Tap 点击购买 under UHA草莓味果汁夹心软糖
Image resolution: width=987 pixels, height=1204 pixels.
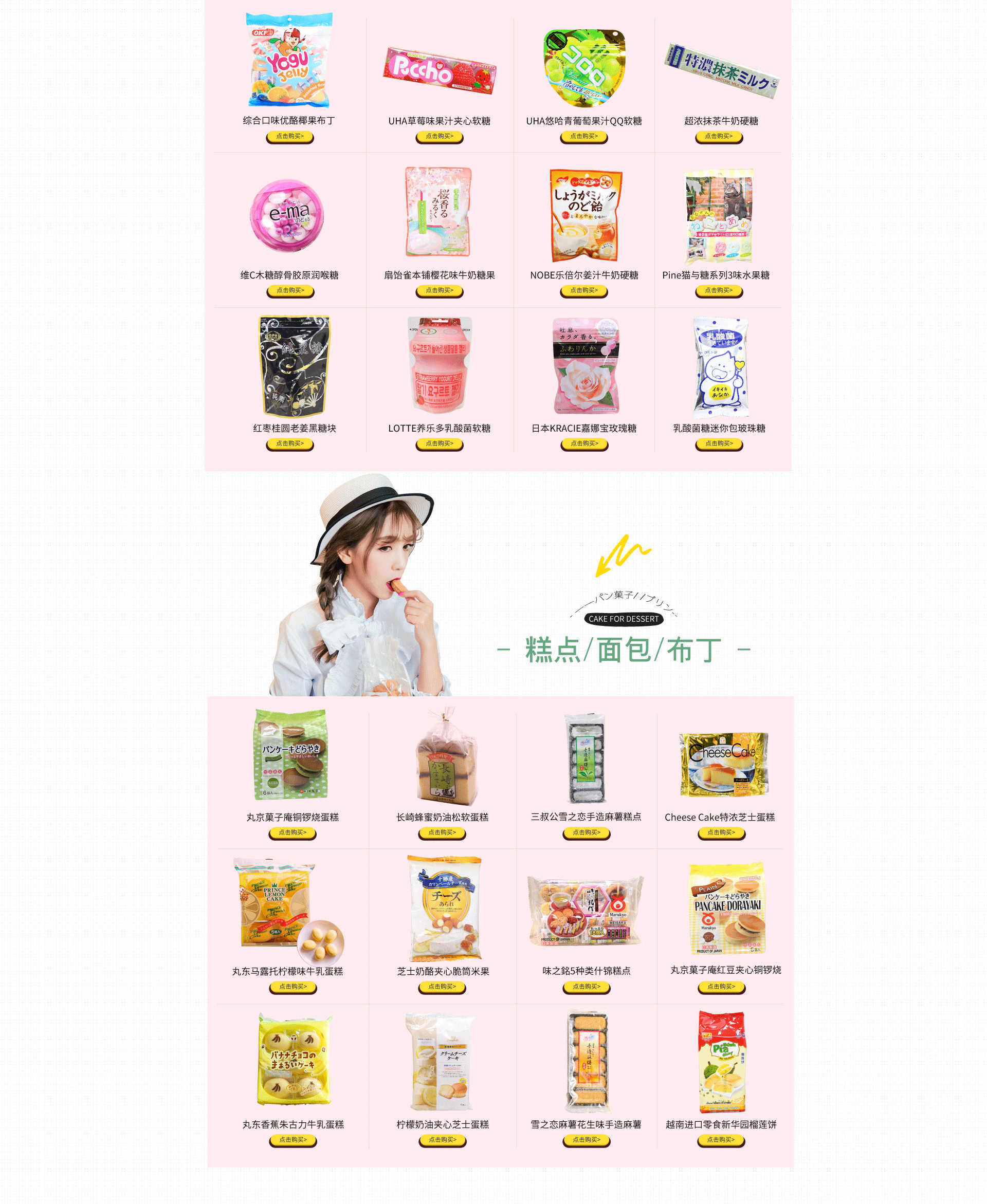(x=439, y=136)
